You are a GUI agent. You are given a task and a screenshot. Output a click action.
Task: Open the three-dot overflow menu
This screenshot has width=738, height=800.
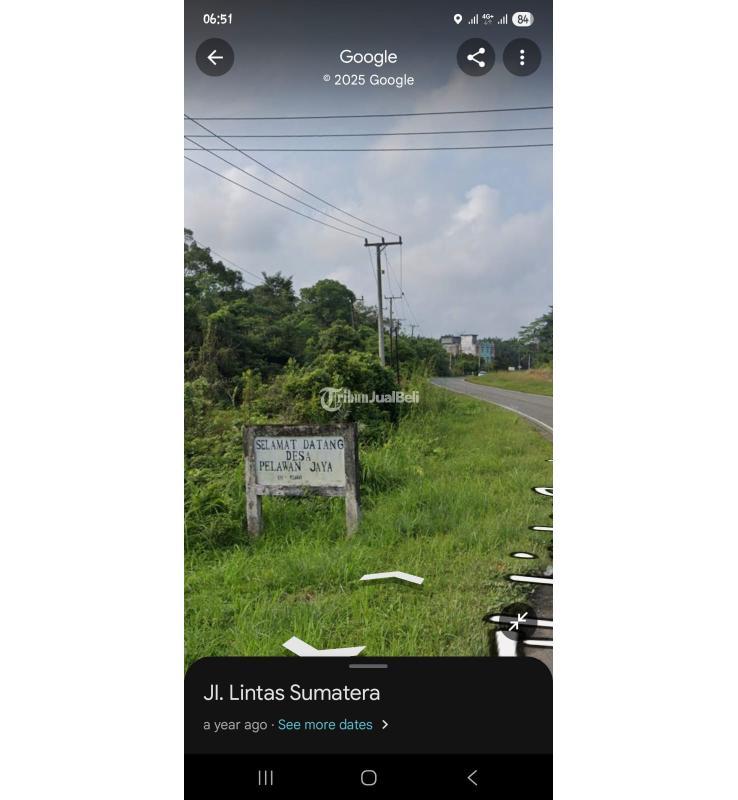[x=521, y=58]
